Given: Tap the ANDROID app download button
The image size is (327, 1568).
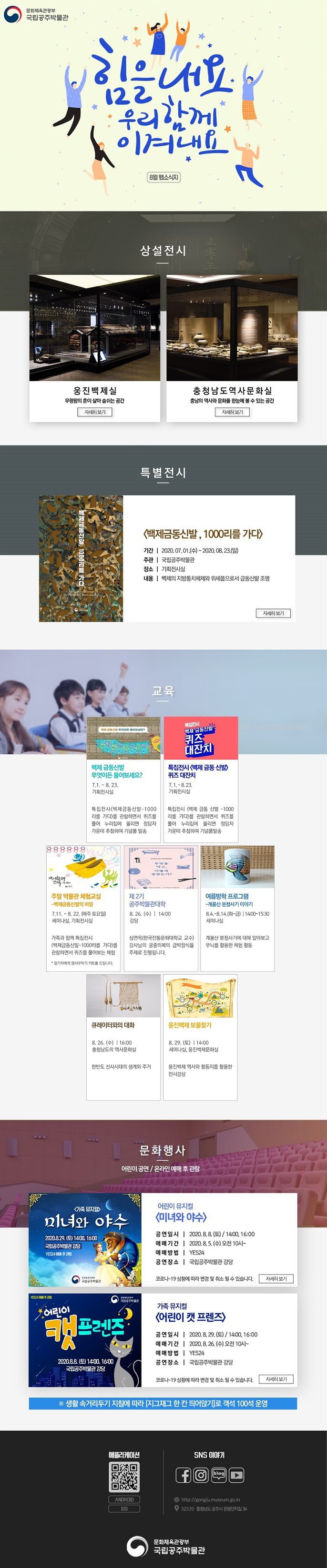Looking at the screenshot, I should pos(124,1499).
